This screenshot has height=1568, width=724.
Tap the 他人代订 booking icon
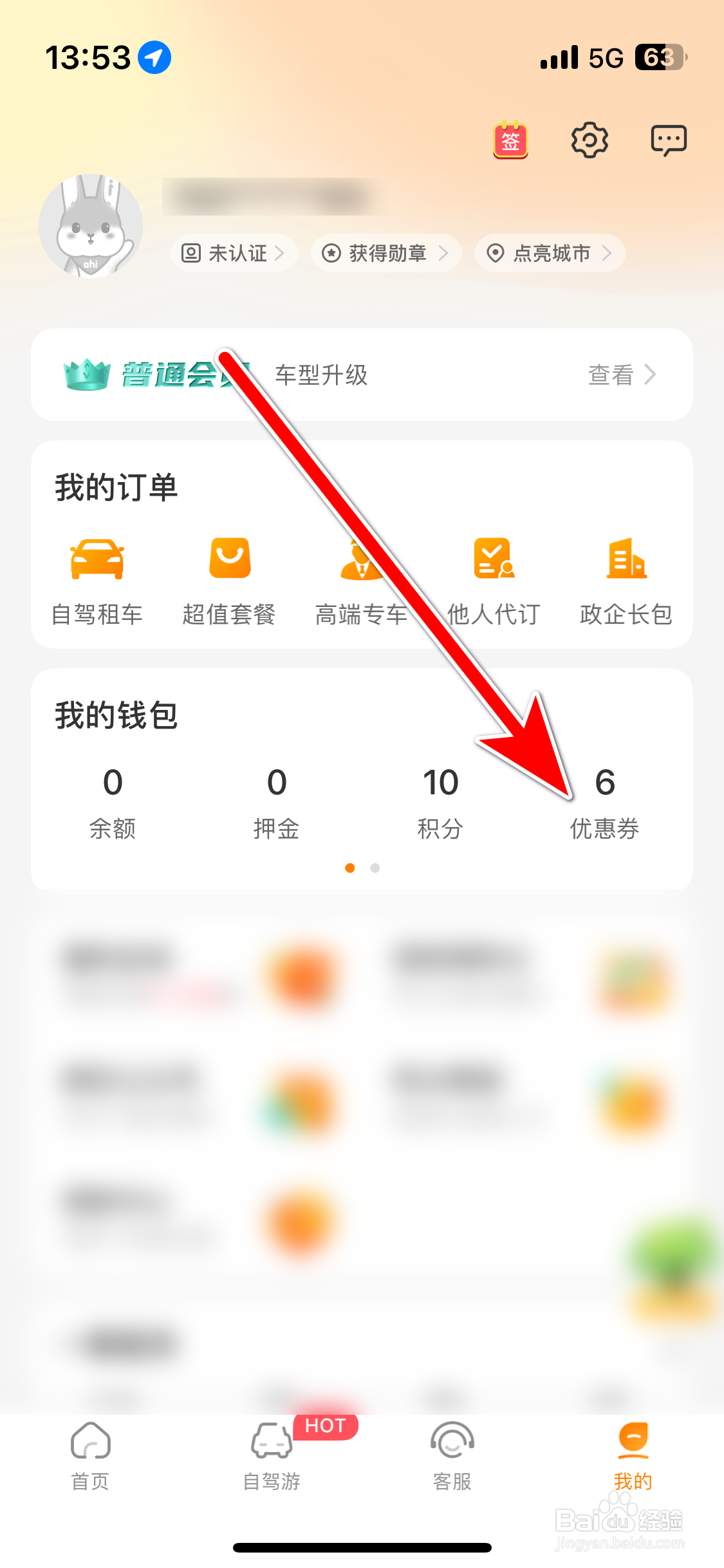pyautogui.click(x=493, y=579)
